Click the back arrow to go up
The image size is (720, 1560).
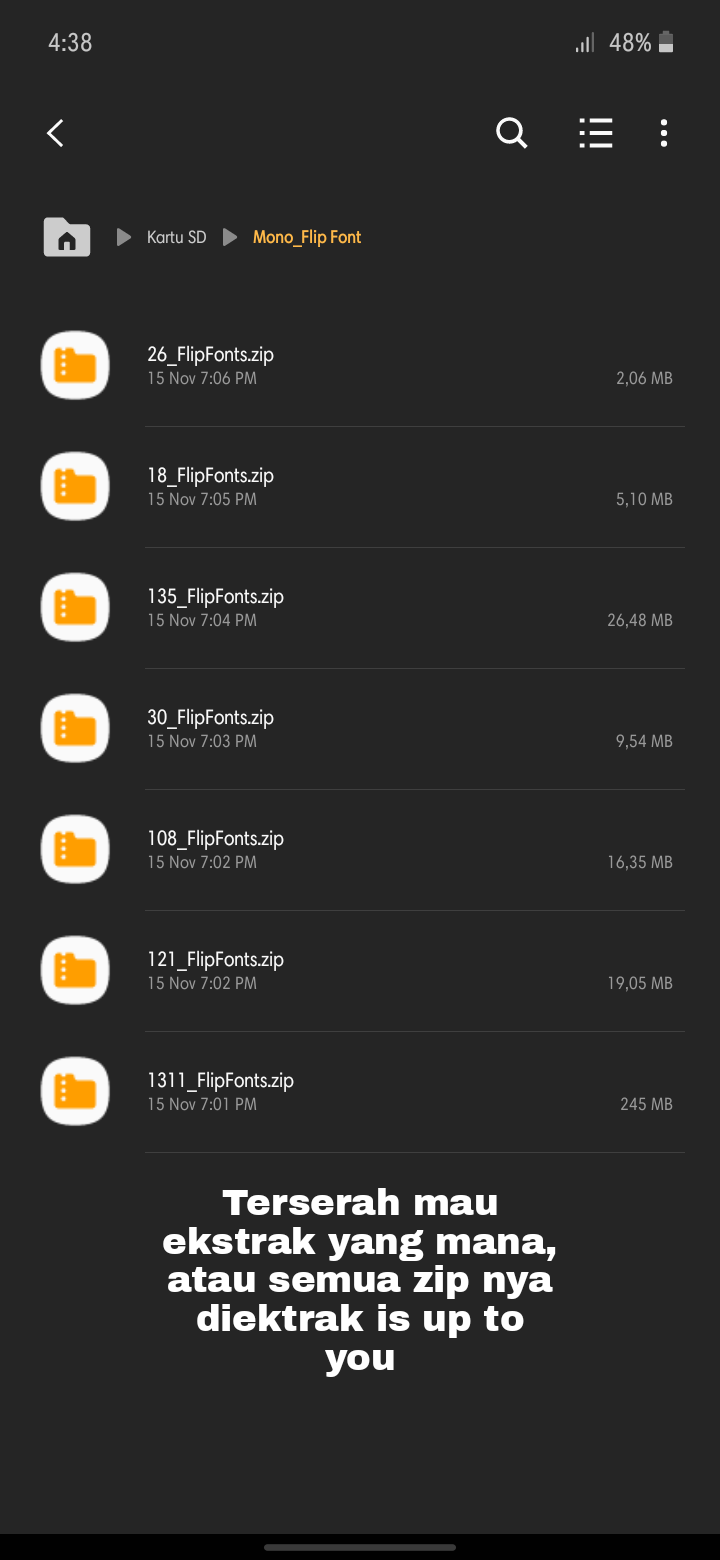click(55, 132)
